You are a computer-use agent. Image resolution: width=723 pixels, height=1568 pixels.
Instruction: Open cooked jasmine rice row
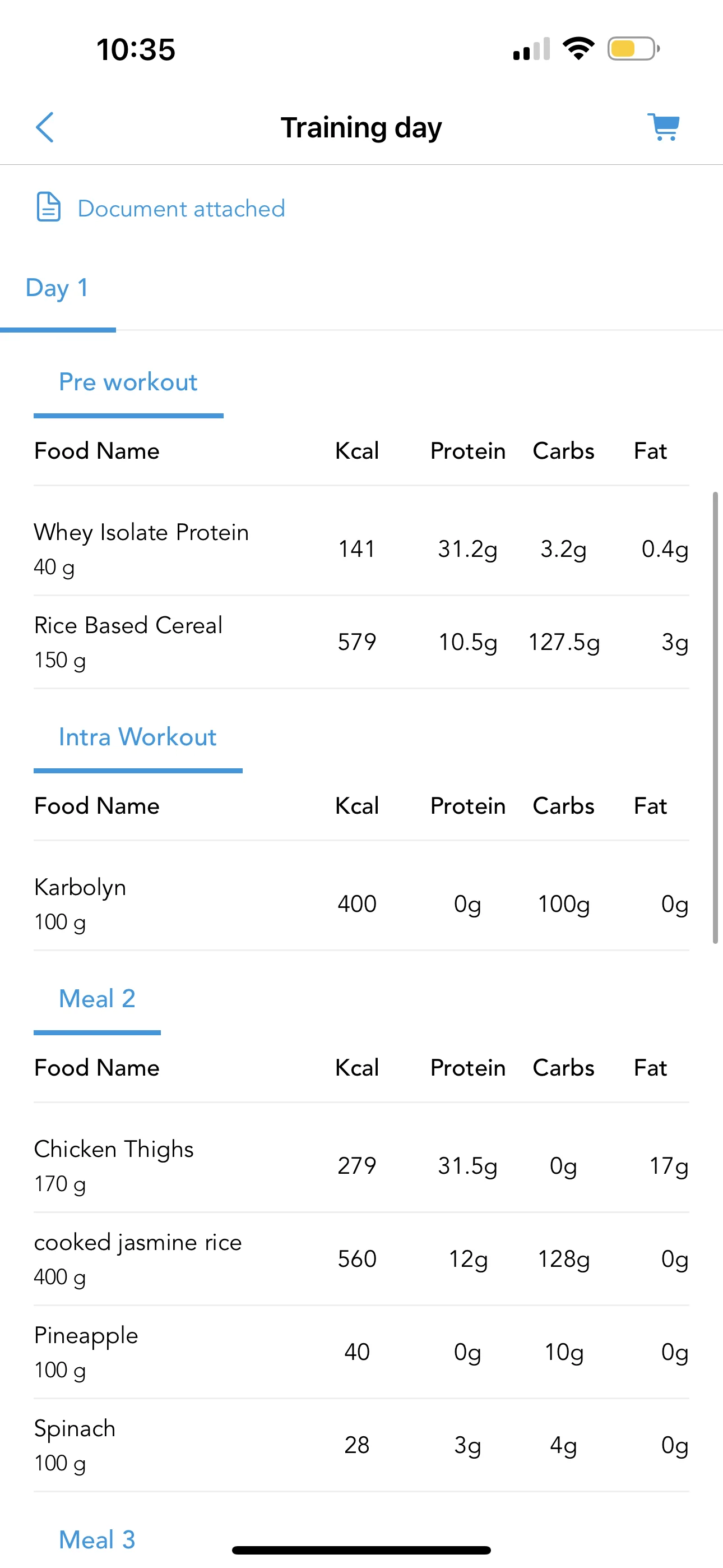point(361,1259)
